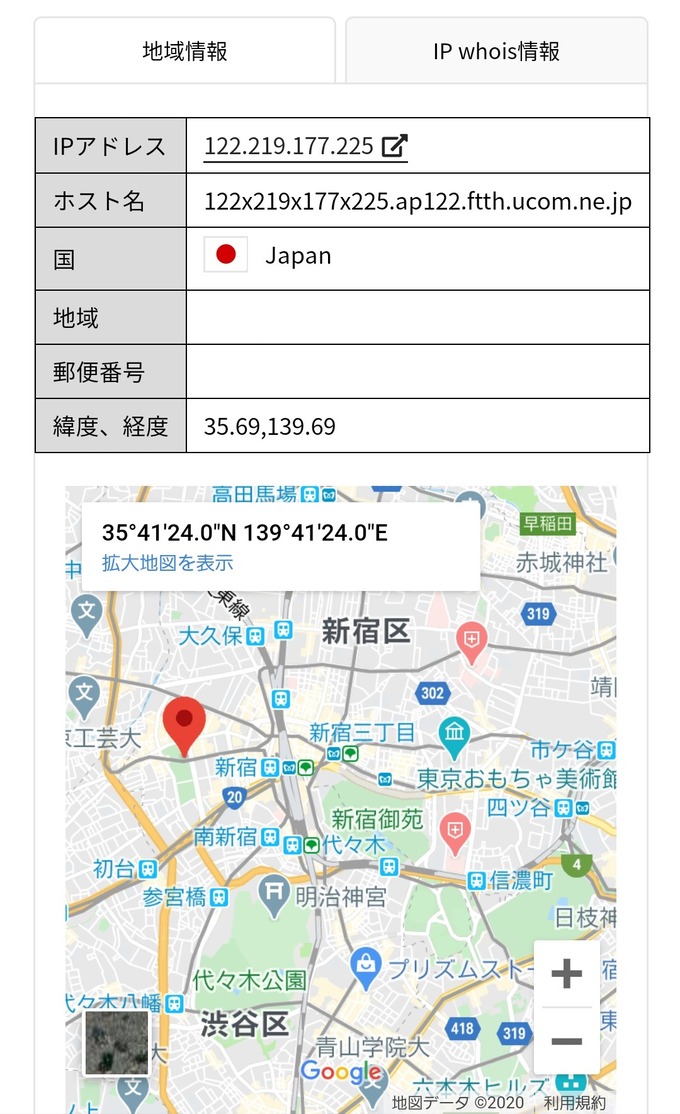Switch map to satellite view thumbnail

[x=117, y=1042]
